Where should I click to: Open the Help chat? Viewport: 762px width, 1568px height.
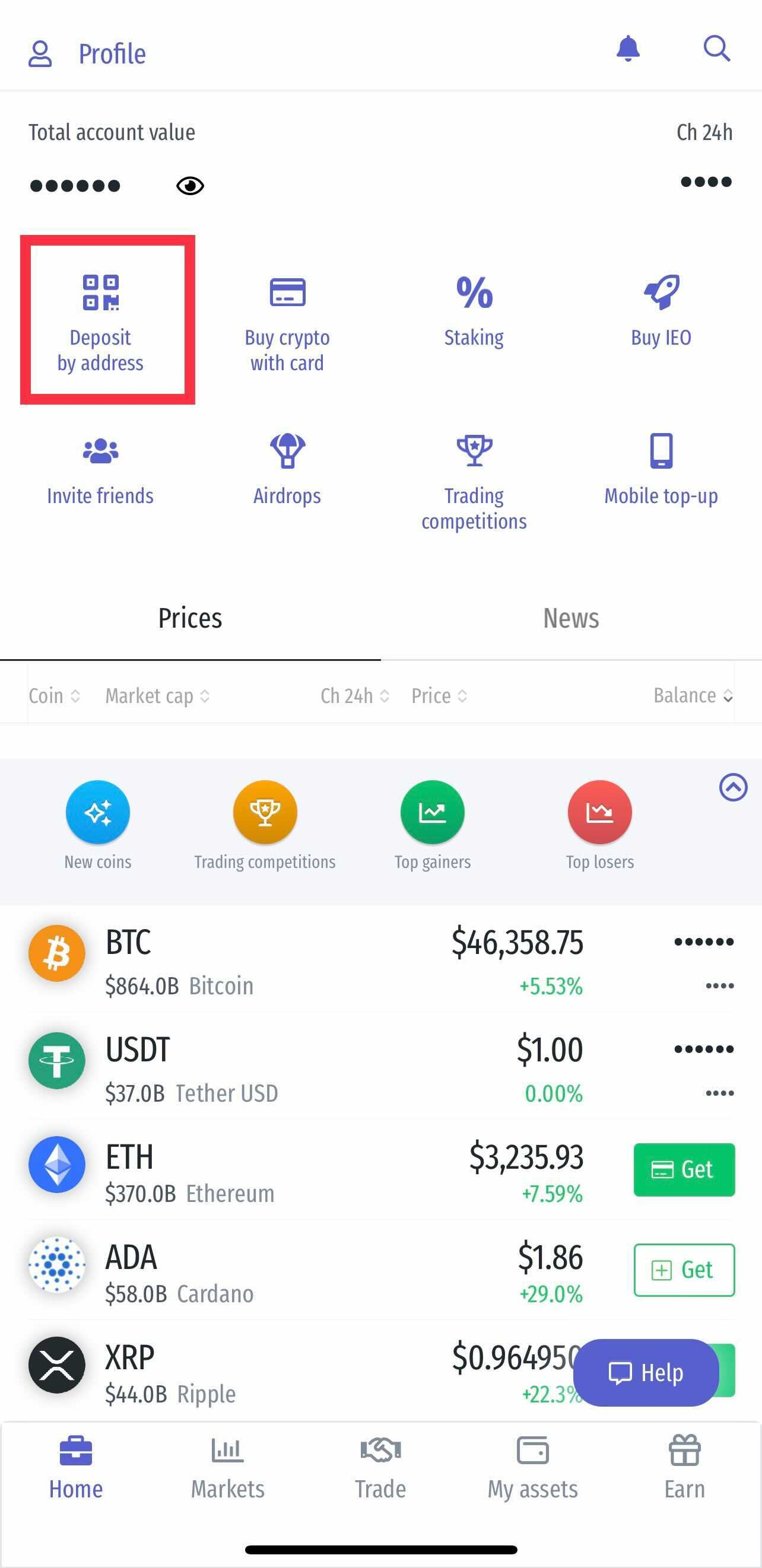coord(646,1373)
